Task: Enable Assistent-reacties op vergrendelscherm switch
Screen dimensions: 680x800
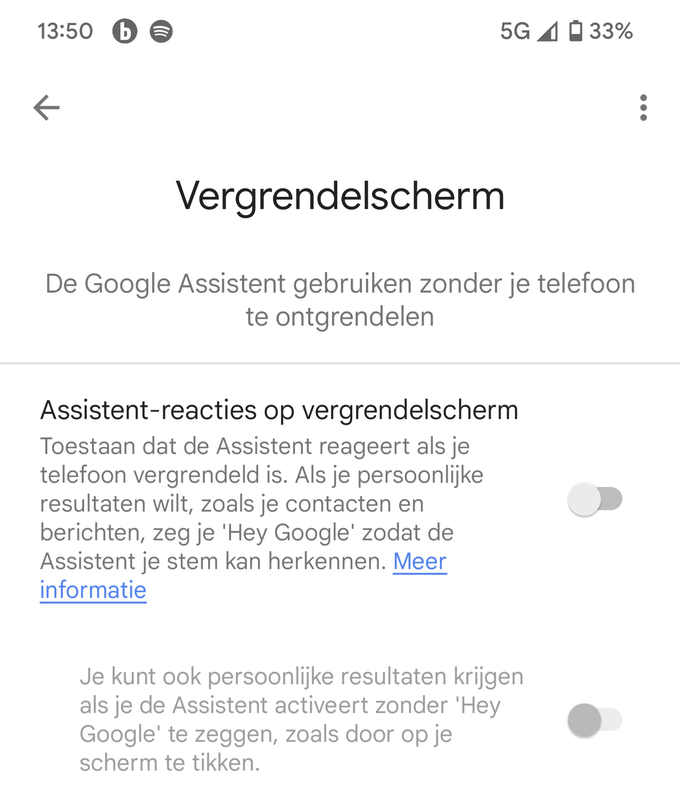Action: (595, 499)
